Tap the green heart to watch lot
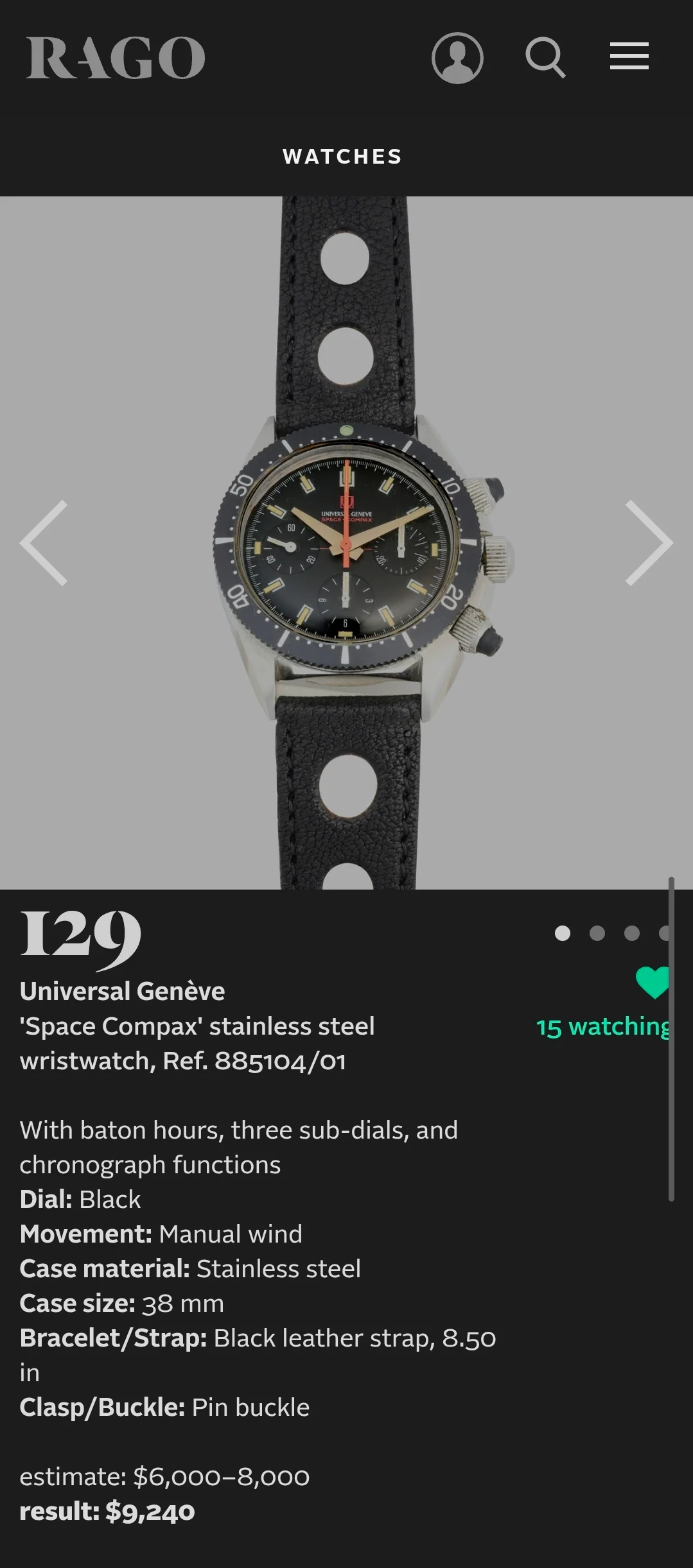The image size is (693, 1568). pyautogui.click(x=652, y=982)
